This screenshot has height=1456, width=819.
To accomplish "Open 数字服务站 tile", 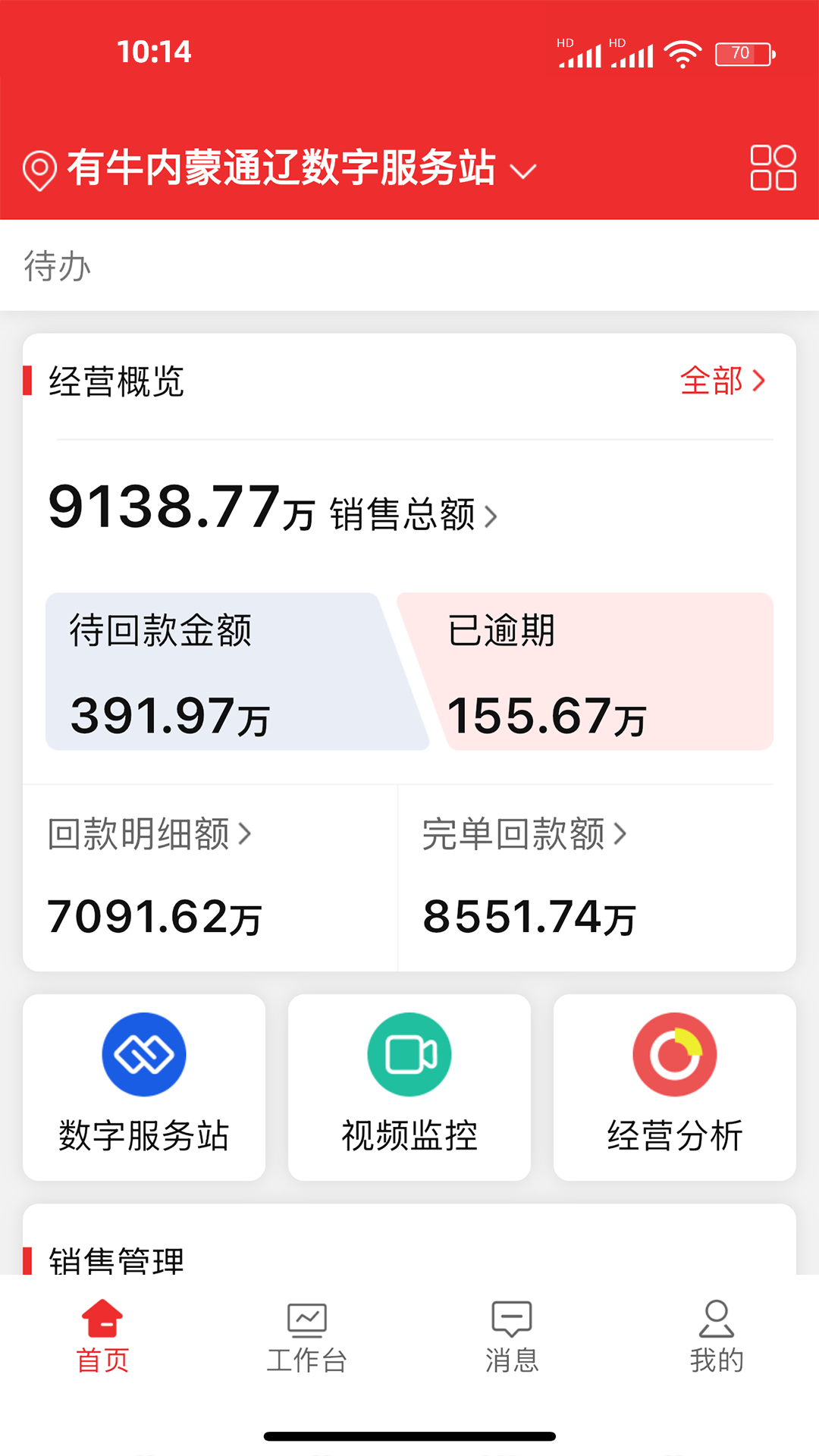I will pyautogui.click(x=144, y=1087).
